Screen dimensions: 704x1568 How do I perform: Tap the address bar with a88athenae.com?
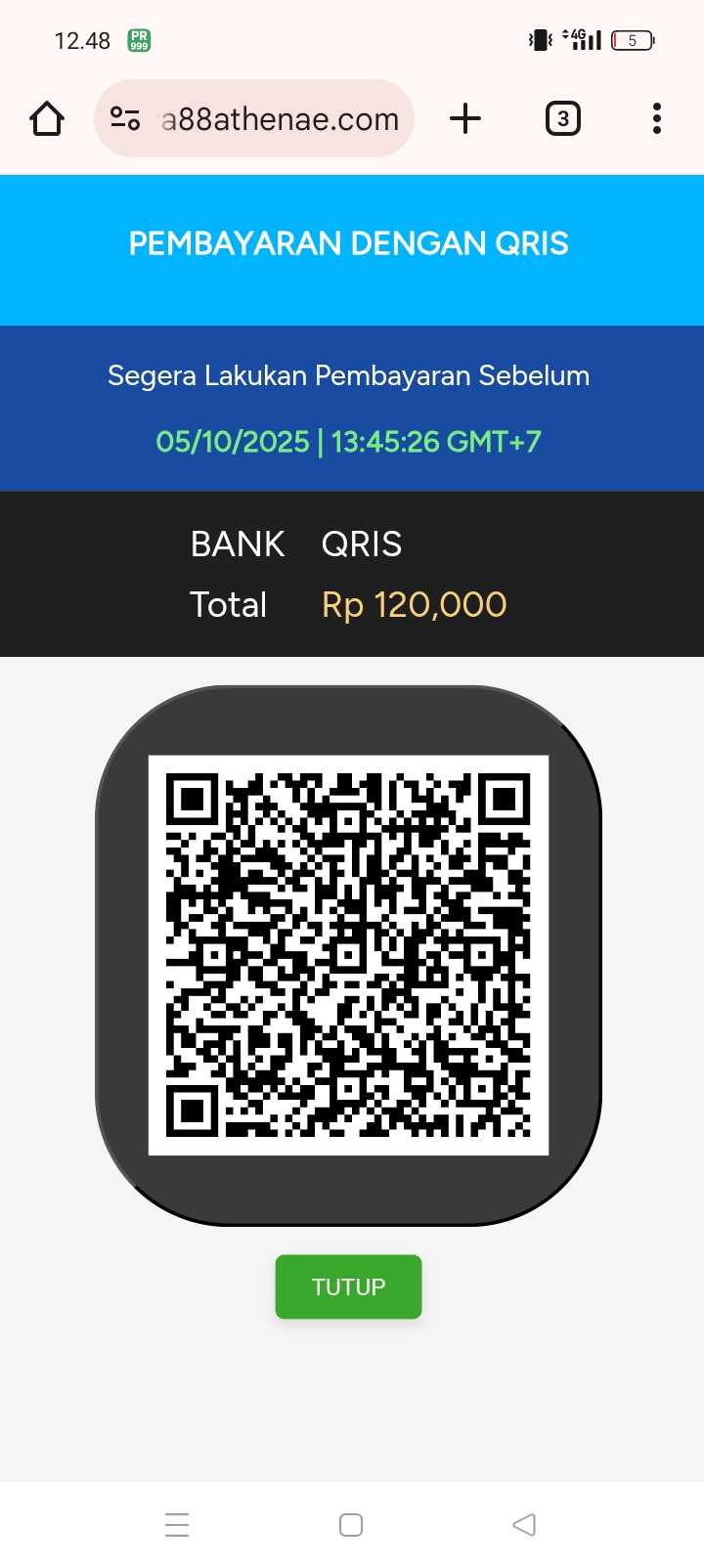click(280, 119)
